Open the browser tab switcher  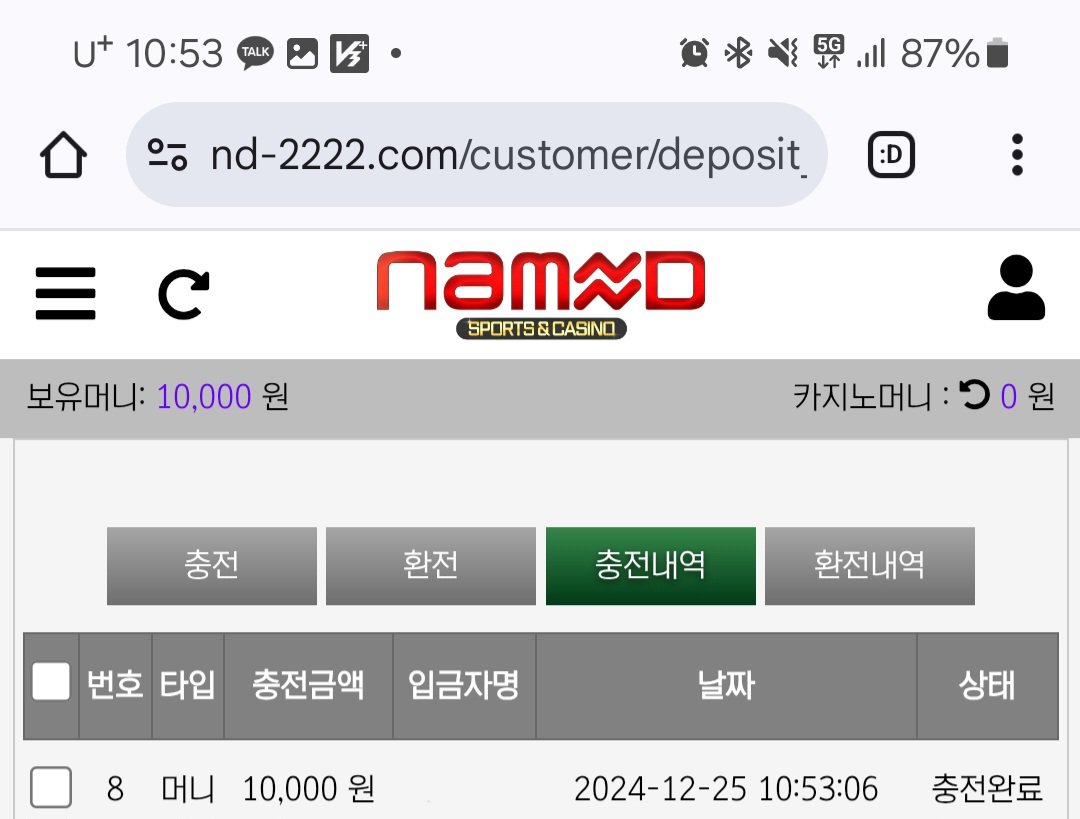click(x=891, y=156)
